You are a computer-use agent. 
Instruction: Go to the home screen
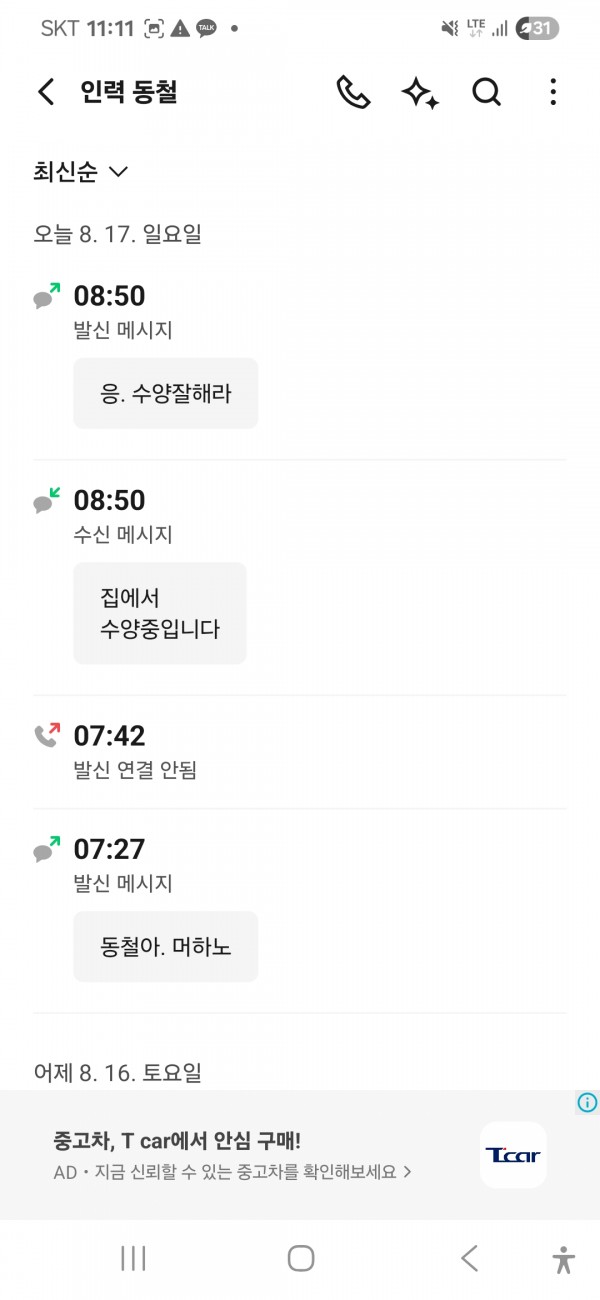click(x=301, y=1258)
